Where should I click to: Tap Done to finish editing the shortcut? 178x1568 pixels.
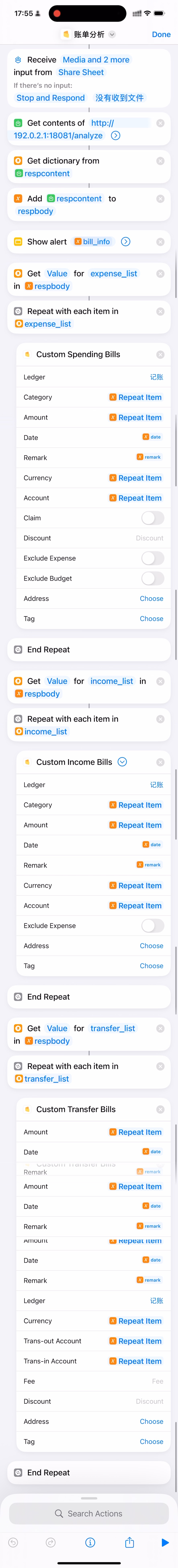click(161, 35)
